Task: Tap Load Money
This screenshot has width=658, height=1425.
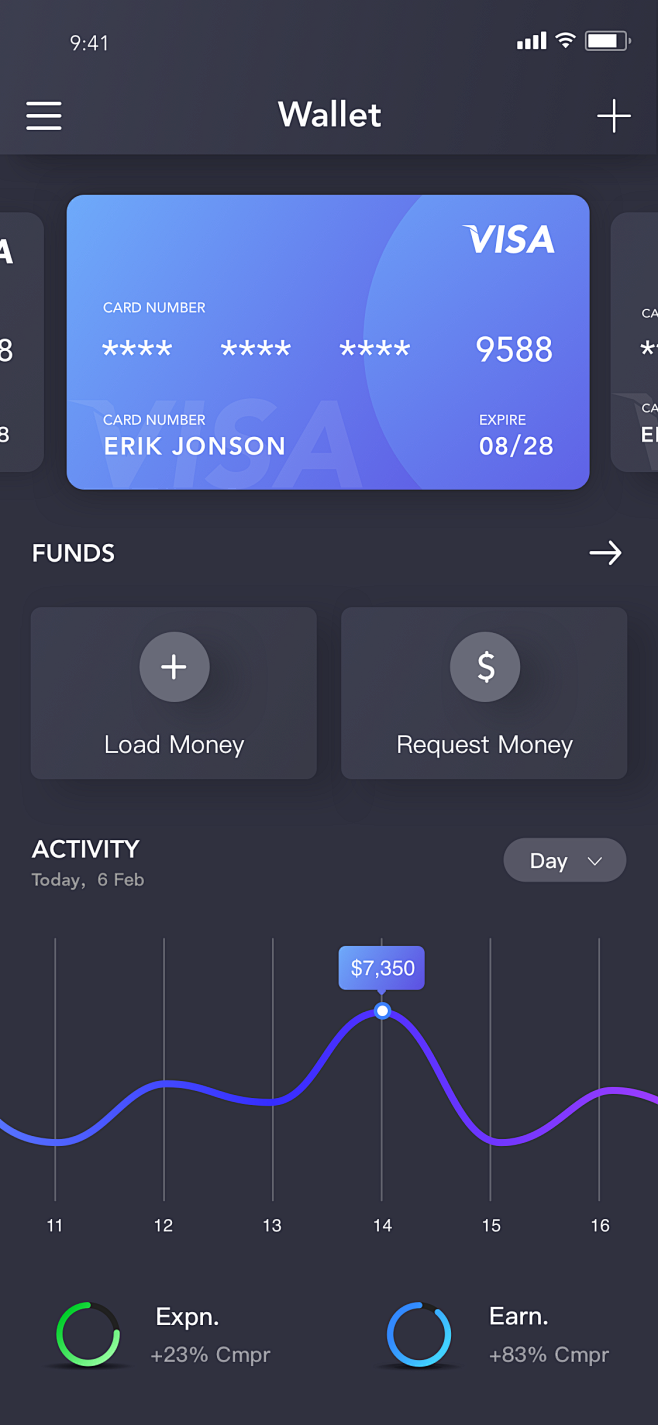Action: coord(174,693)
